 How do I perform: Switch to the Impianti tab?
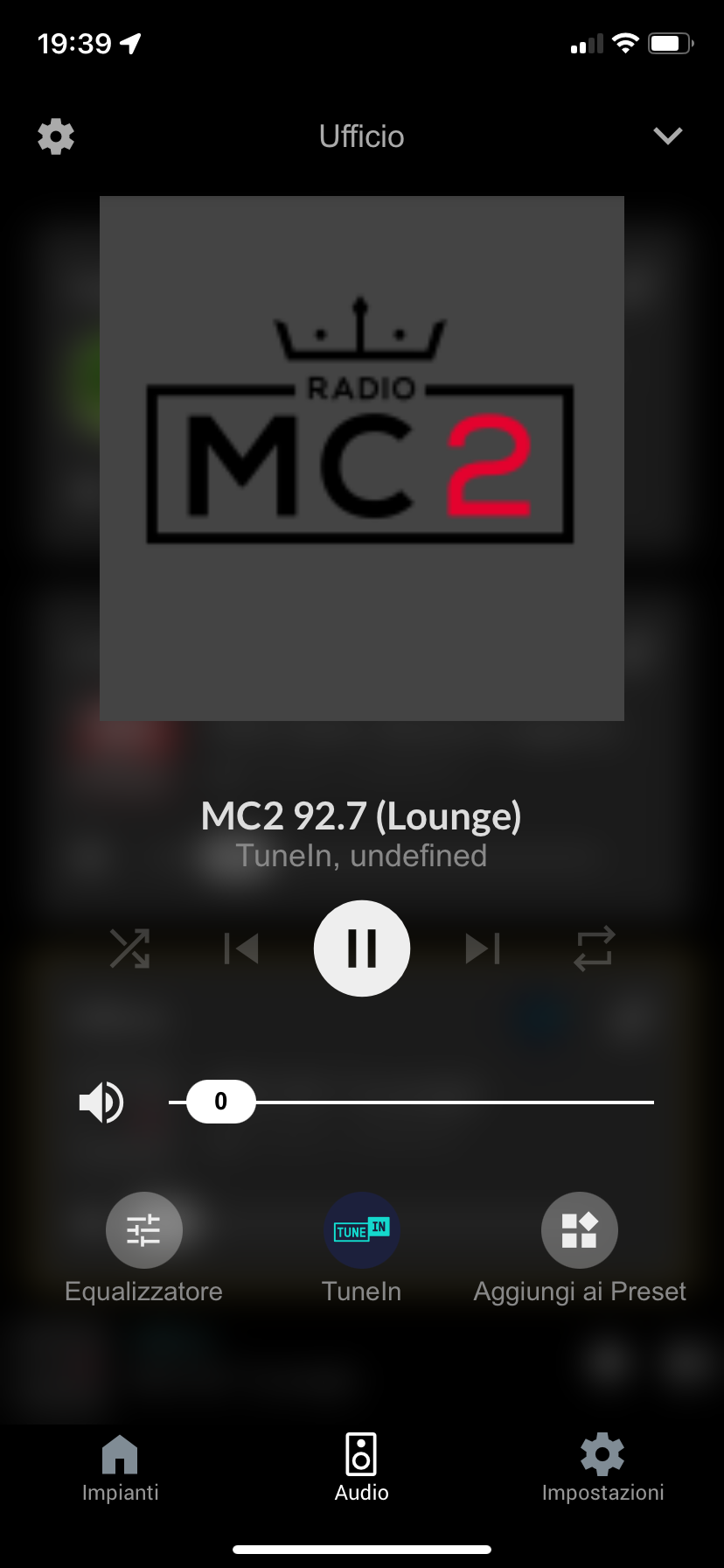click(121, 1467)
